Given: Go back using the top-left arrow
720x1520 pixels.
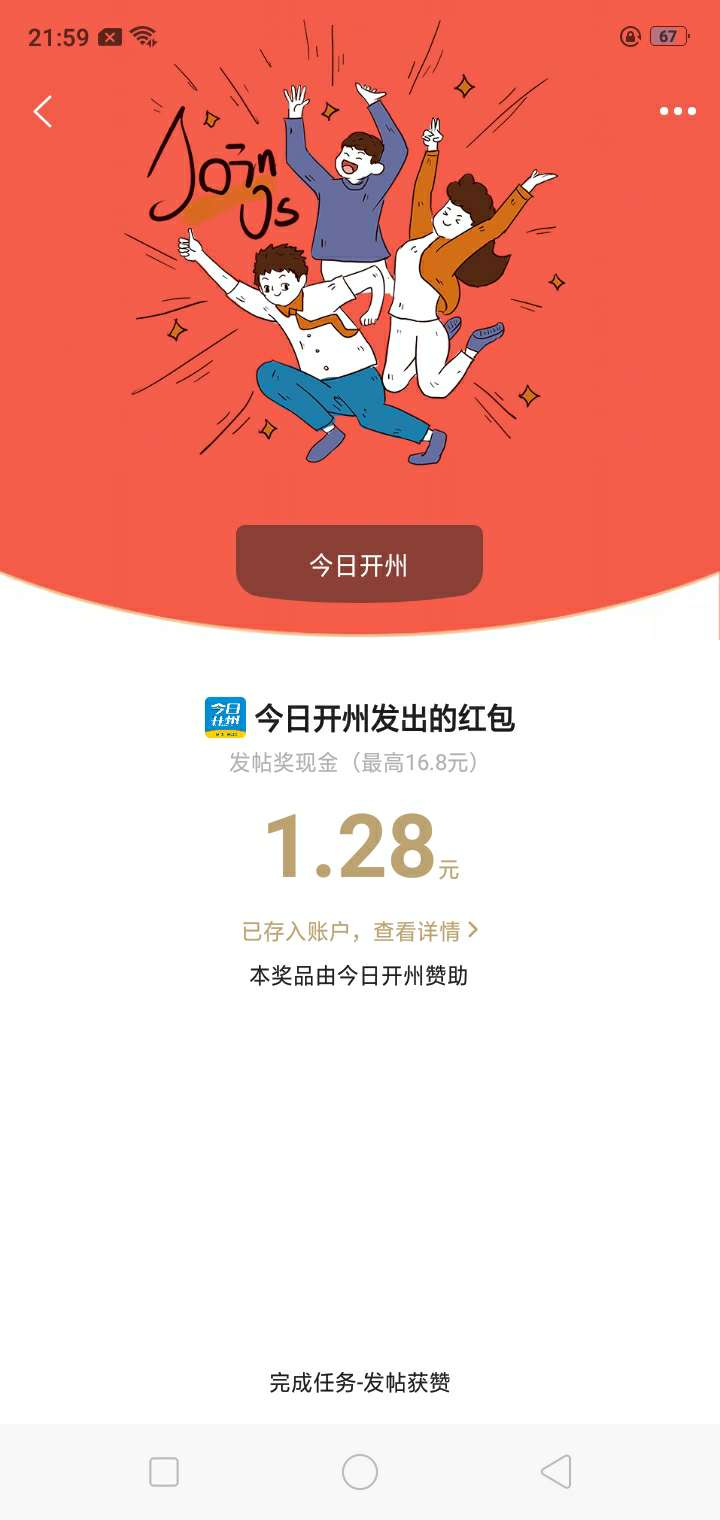Looking at the screenshot, I should (42, 111).
